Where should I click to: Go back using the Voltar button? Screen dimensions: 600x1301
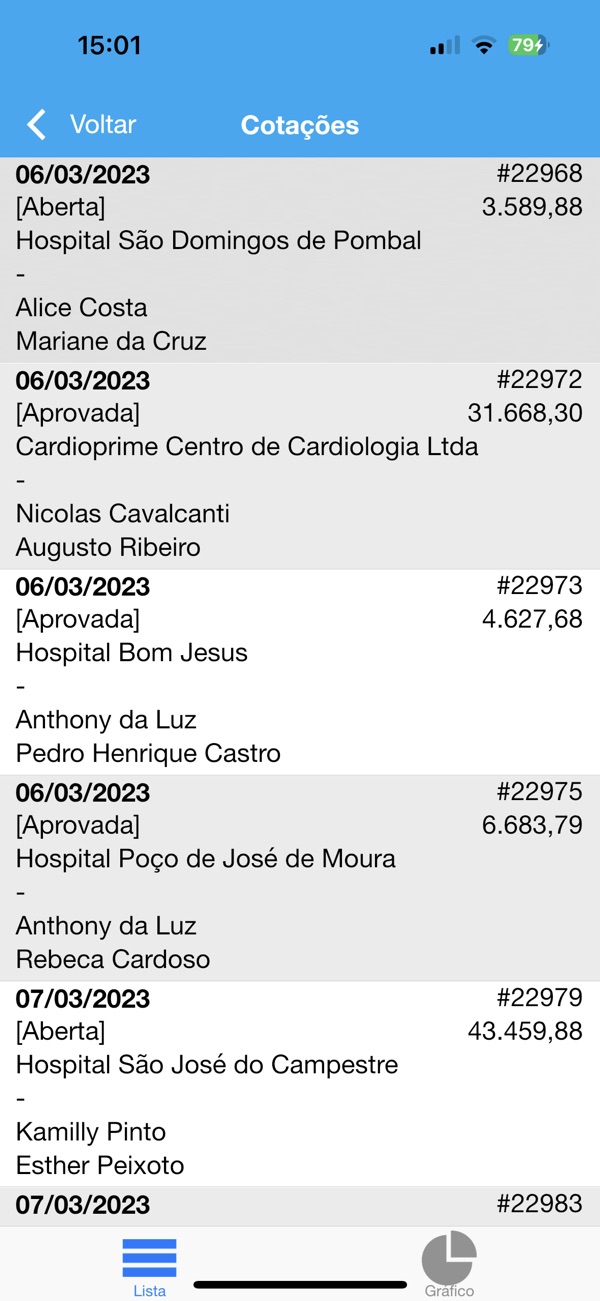pos(82,125)
